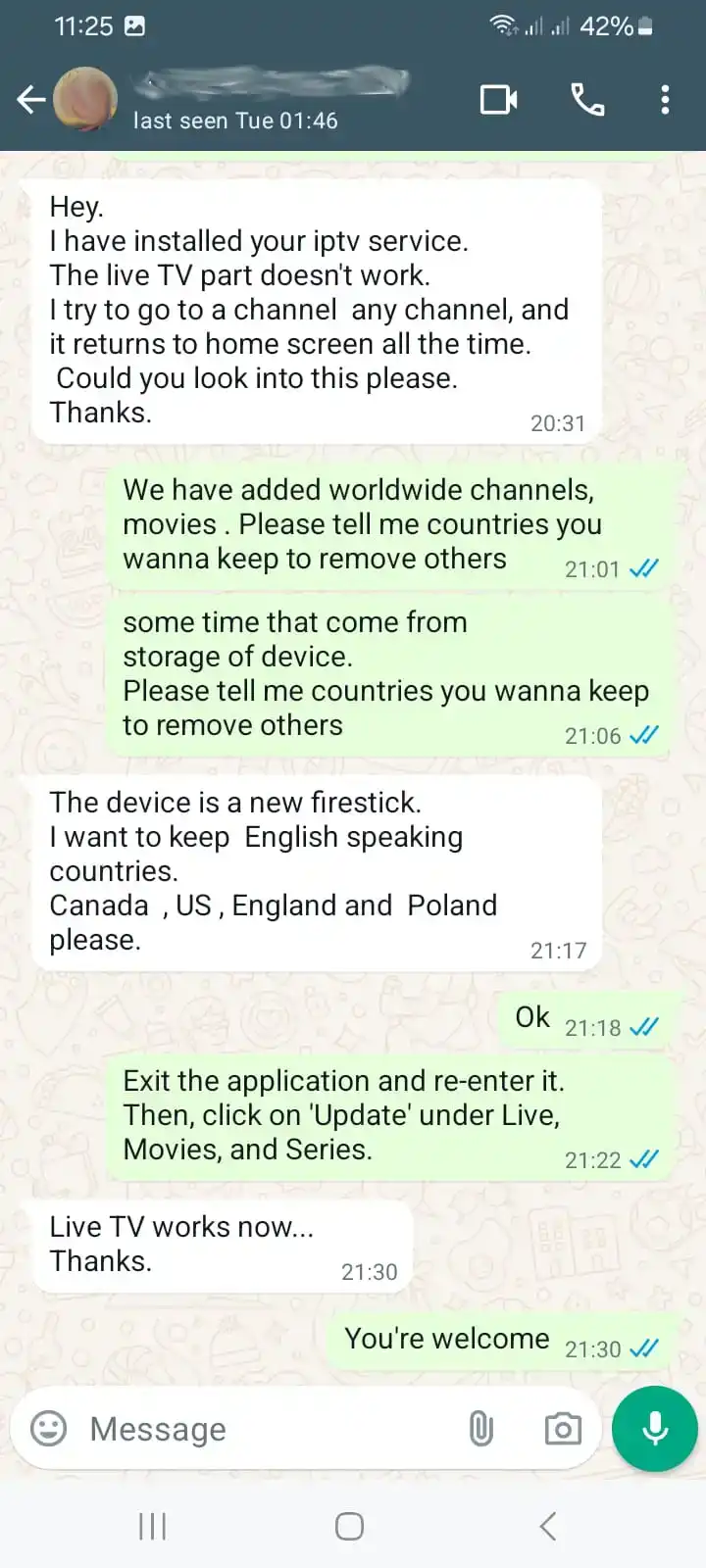Image resolution: width=706 pixels, height=1568 pixels.
Task: Attach a file with the paperclip
Action: pos(480,1429)
